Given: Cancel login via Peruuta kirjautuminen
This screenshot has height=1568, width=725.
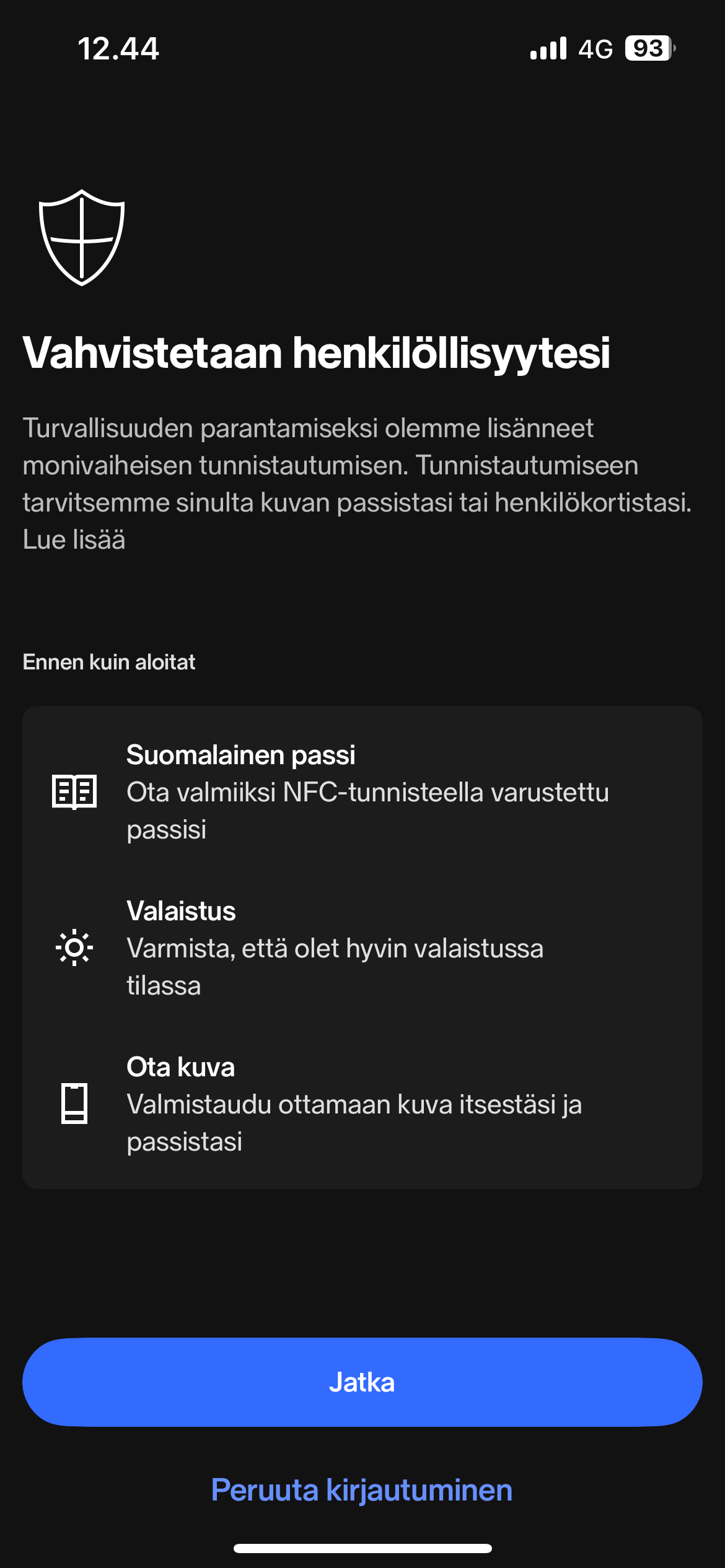Looking at the screenshot, I should click(x=362, y=1490).
